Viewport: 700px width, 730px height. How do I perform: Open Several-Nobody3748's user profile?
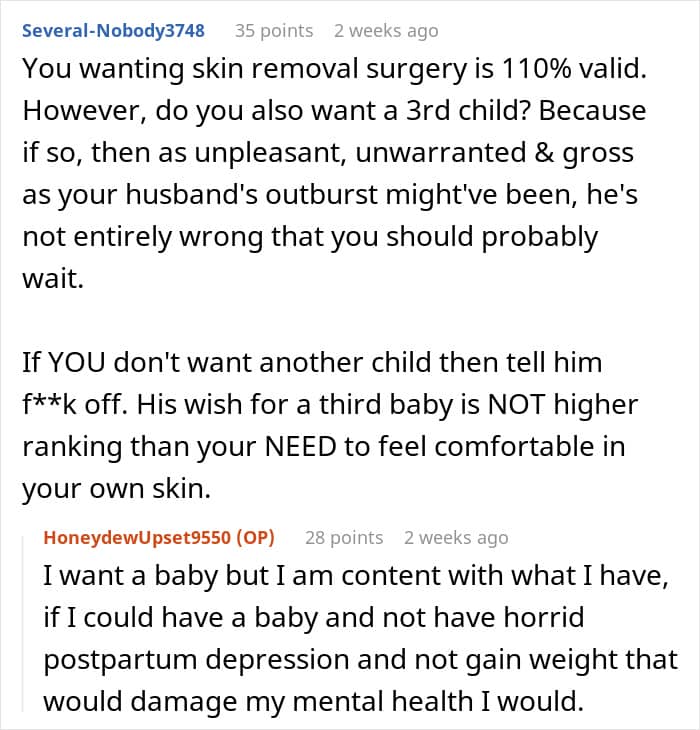(113, 31)
